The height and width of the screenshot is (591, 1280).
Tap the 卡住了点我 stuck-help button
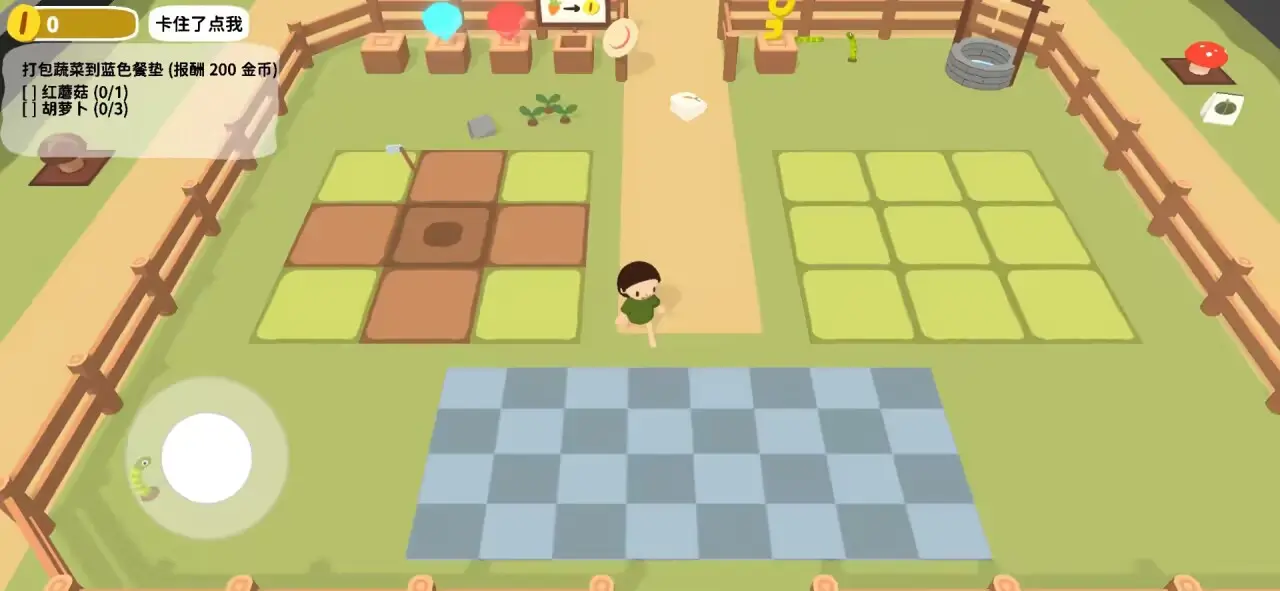click(199, 23)
